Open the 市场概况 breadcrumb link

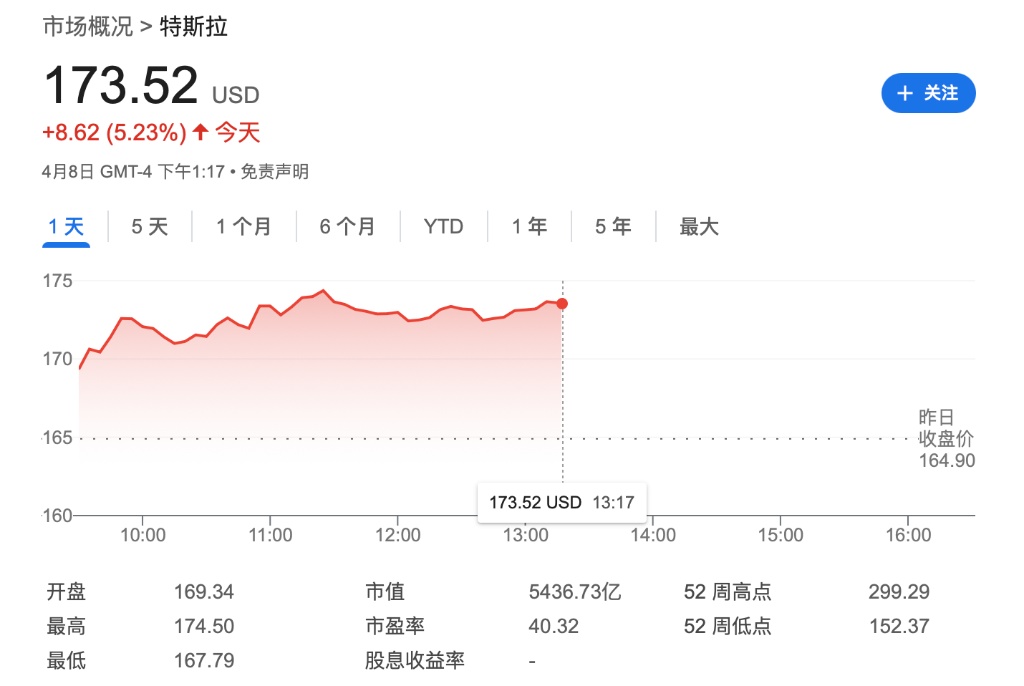pos(88,27)
